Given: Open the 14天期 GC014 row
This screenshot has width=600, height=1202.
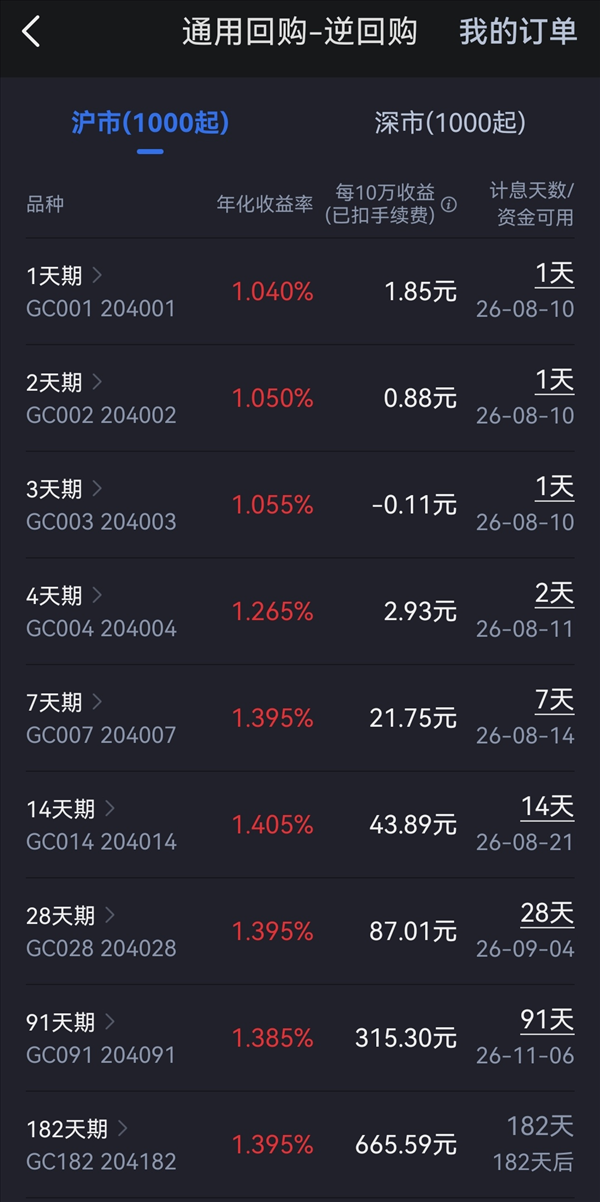Looking at the screenshot, I should point(300,825).
